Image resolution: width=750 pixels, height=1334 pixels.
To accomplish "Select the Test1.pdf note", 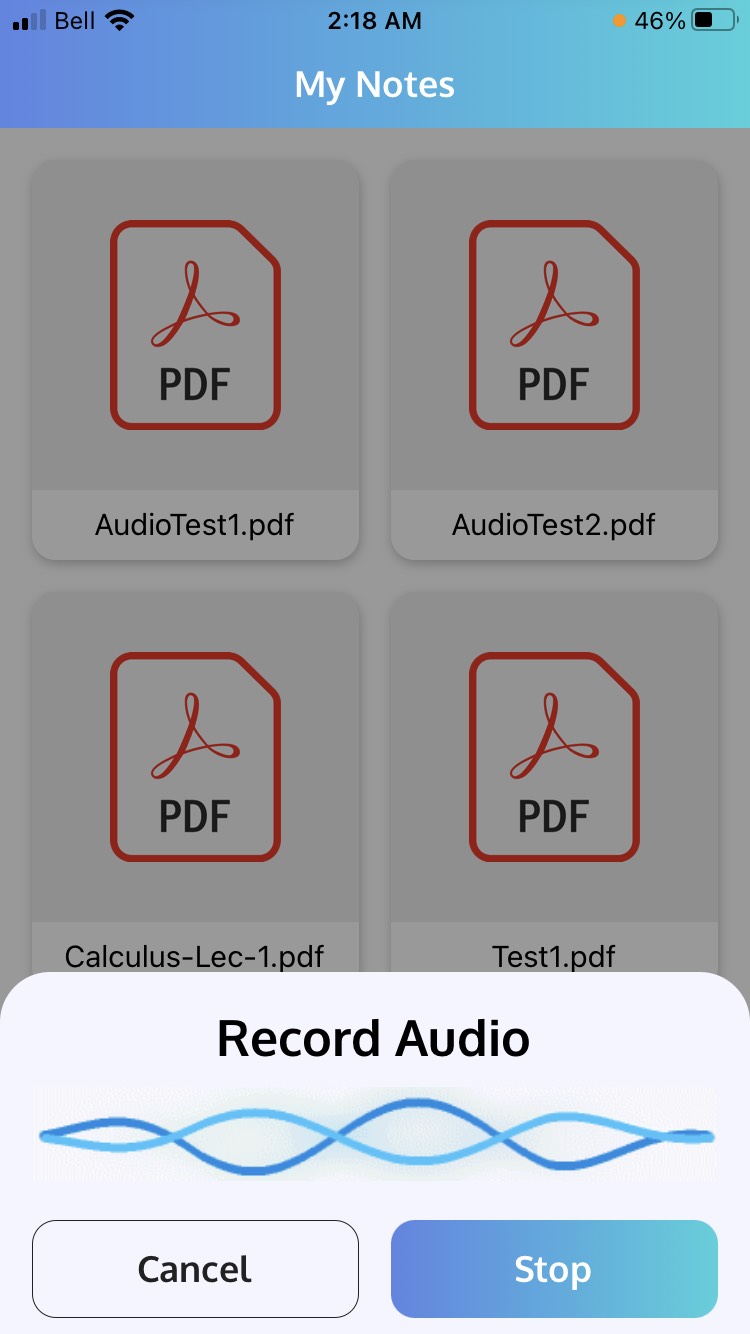I will [x=554, y=780].
